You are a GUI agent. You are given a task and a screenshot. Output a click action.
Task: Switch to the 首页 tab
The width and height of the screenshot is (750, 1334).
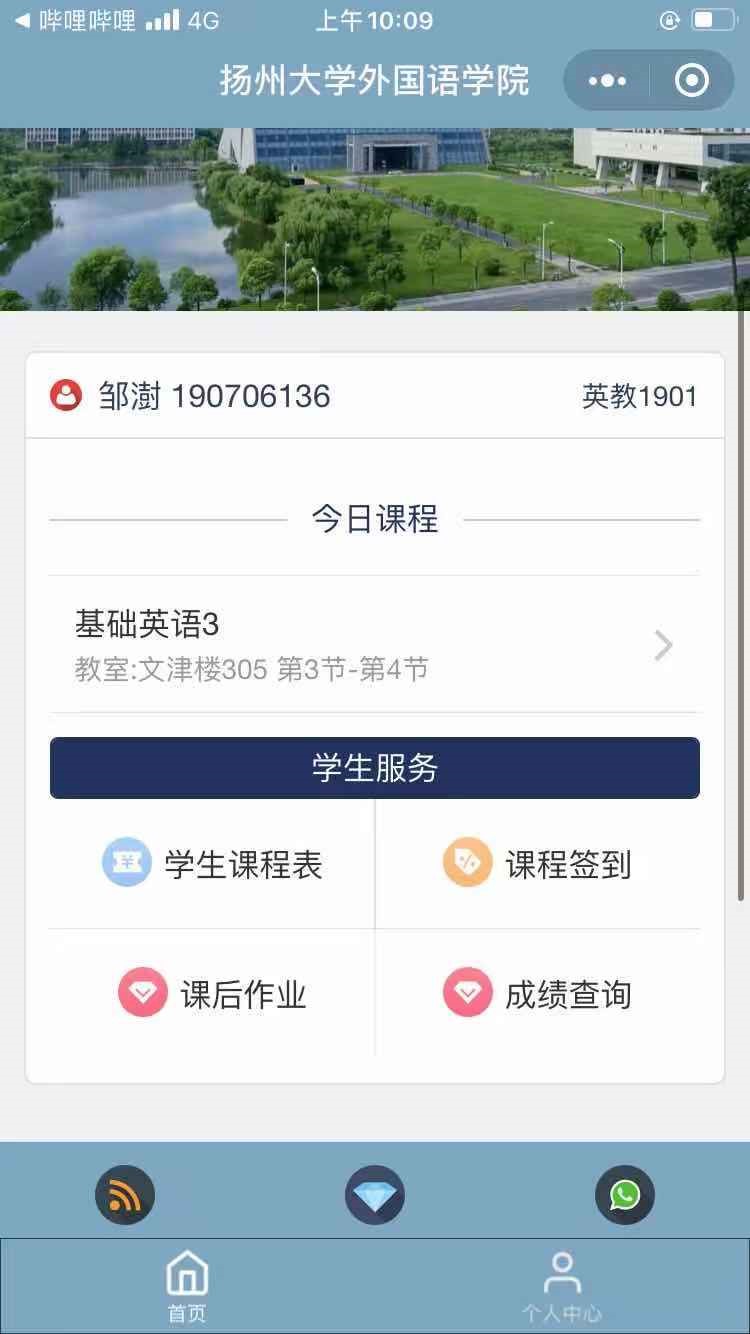coord(187,1286)
